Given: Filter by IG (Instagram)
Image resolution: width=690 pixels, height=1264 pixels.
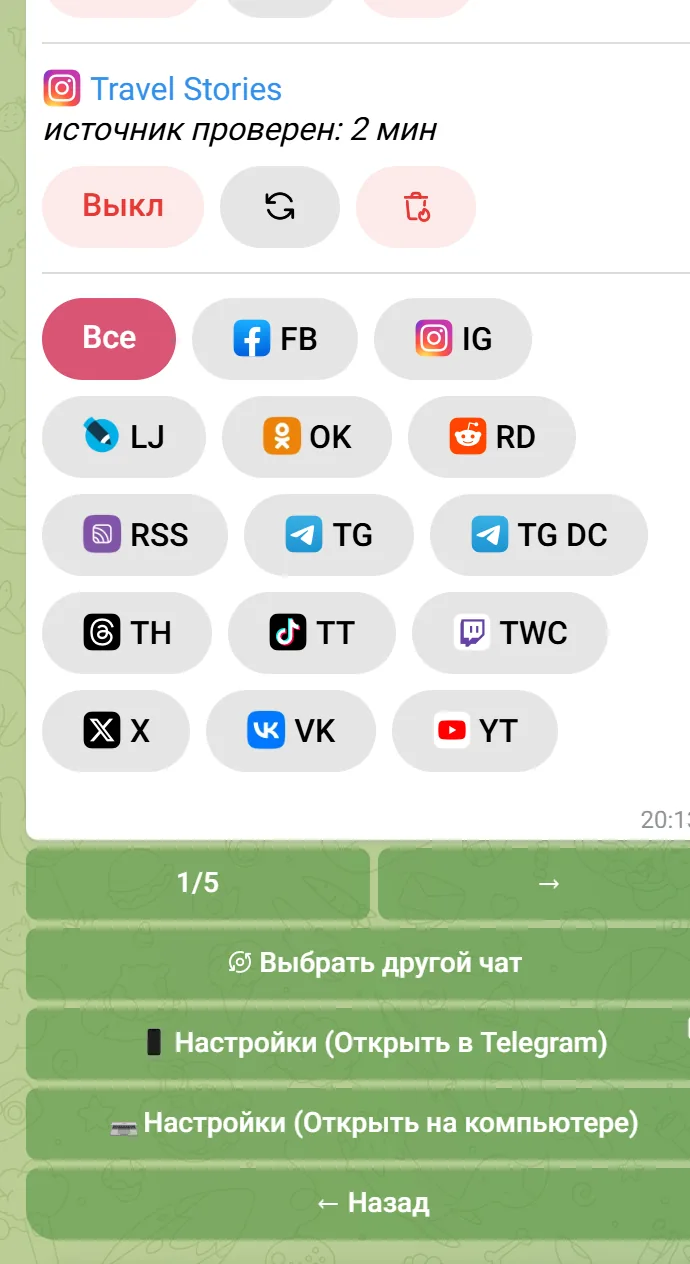Looking at the screenshot, I should point(453,338).
